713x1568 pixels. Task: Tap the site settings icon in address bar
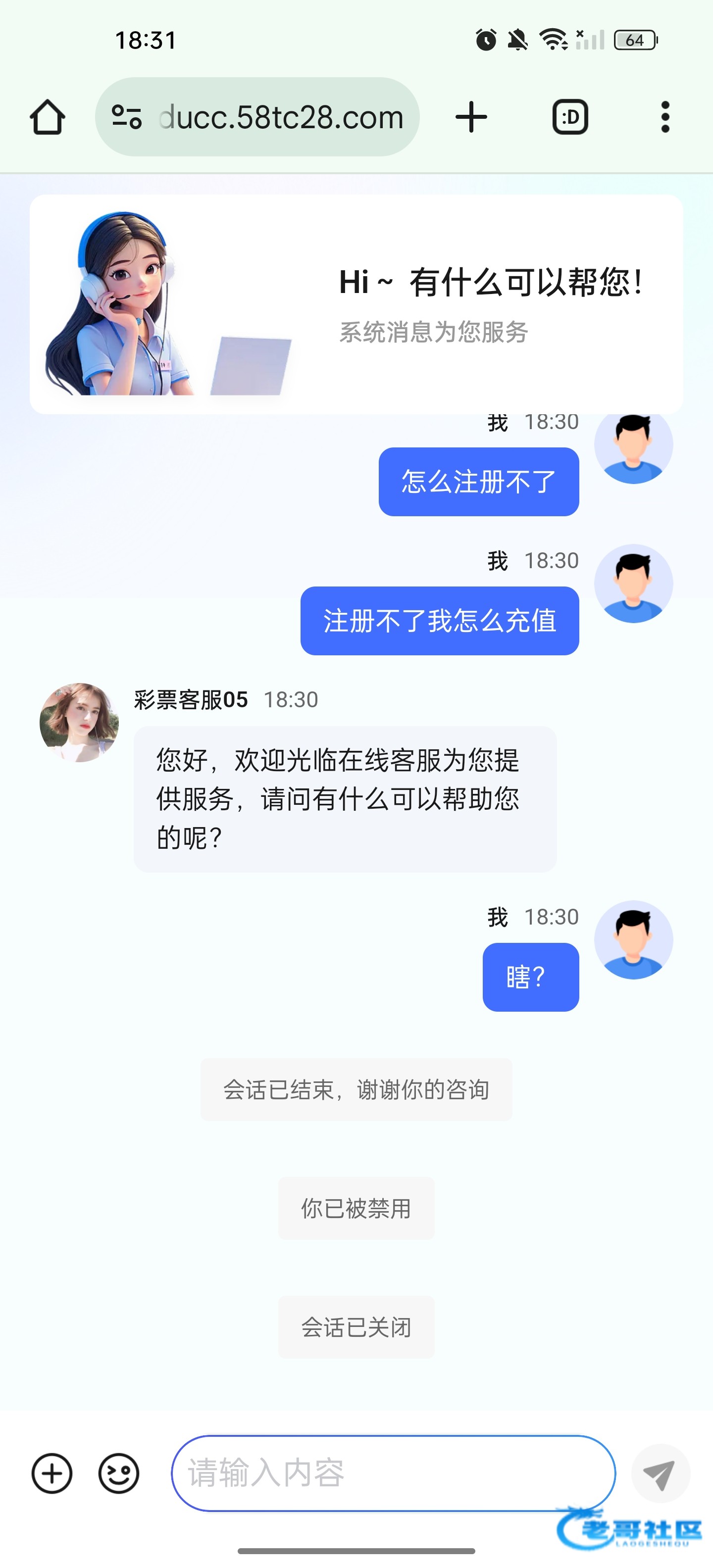coord(127,117)
